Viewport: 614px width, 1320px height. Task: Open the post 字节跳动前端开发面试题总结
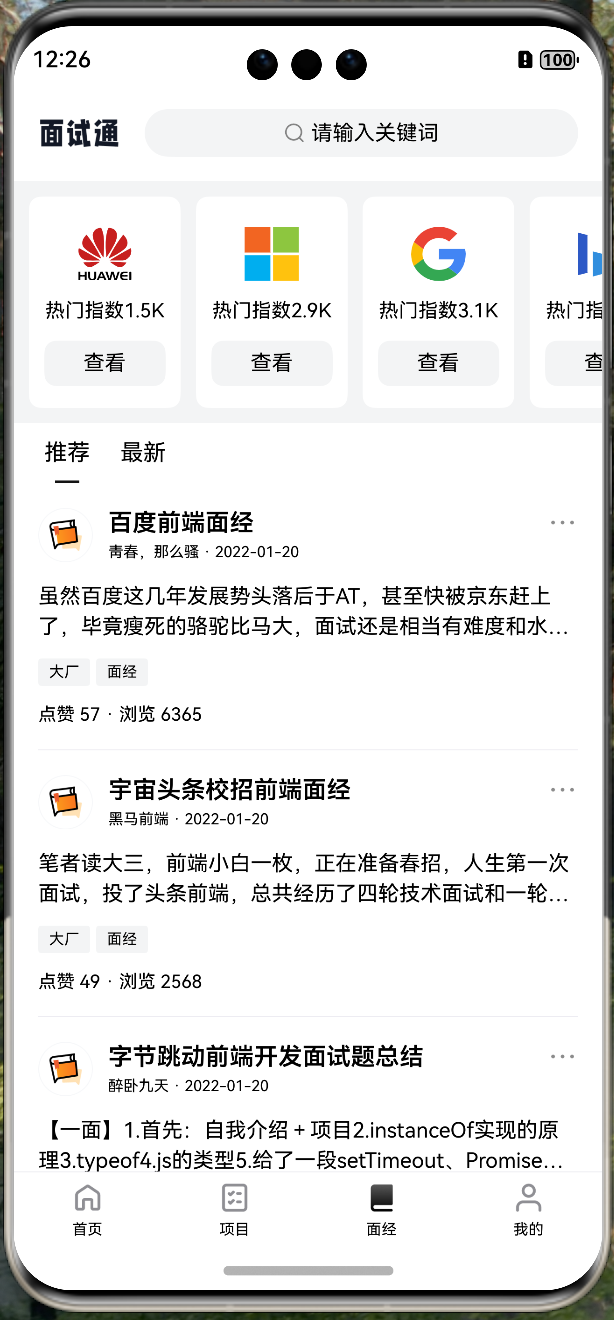pos(265,1056)
